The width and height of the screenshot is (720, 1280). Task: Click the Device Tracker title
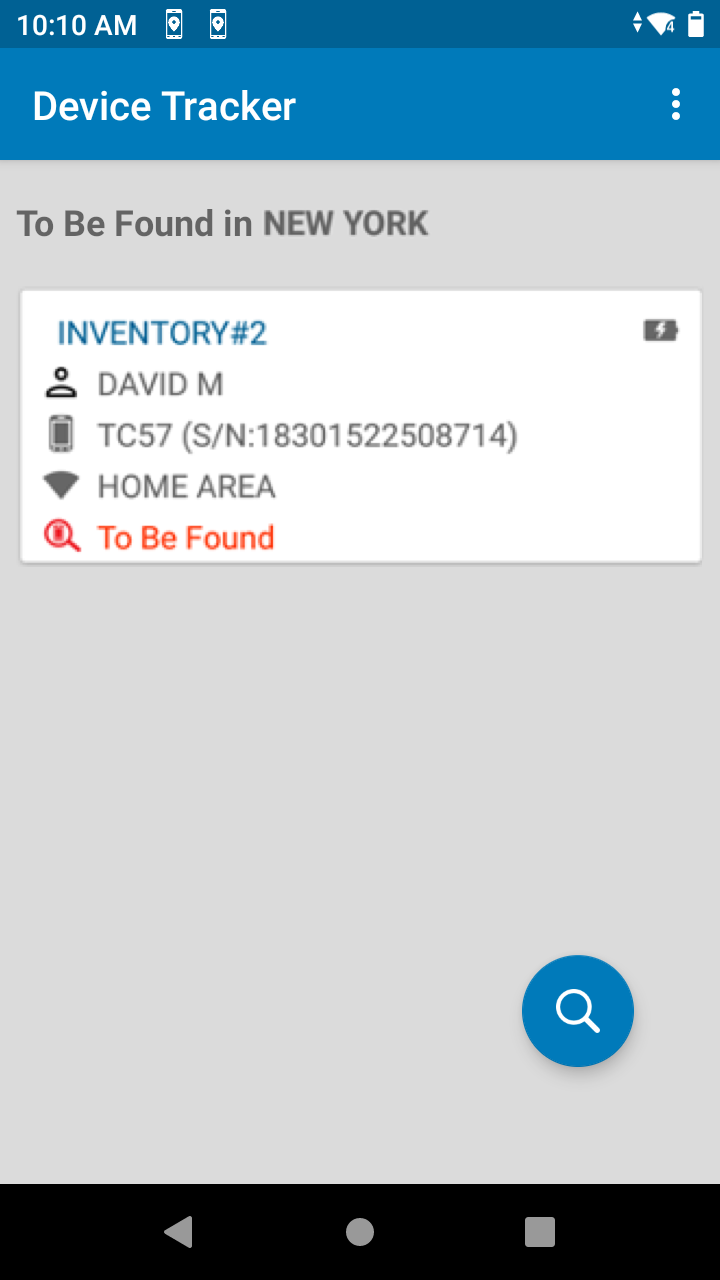click(x=163, y=104)
